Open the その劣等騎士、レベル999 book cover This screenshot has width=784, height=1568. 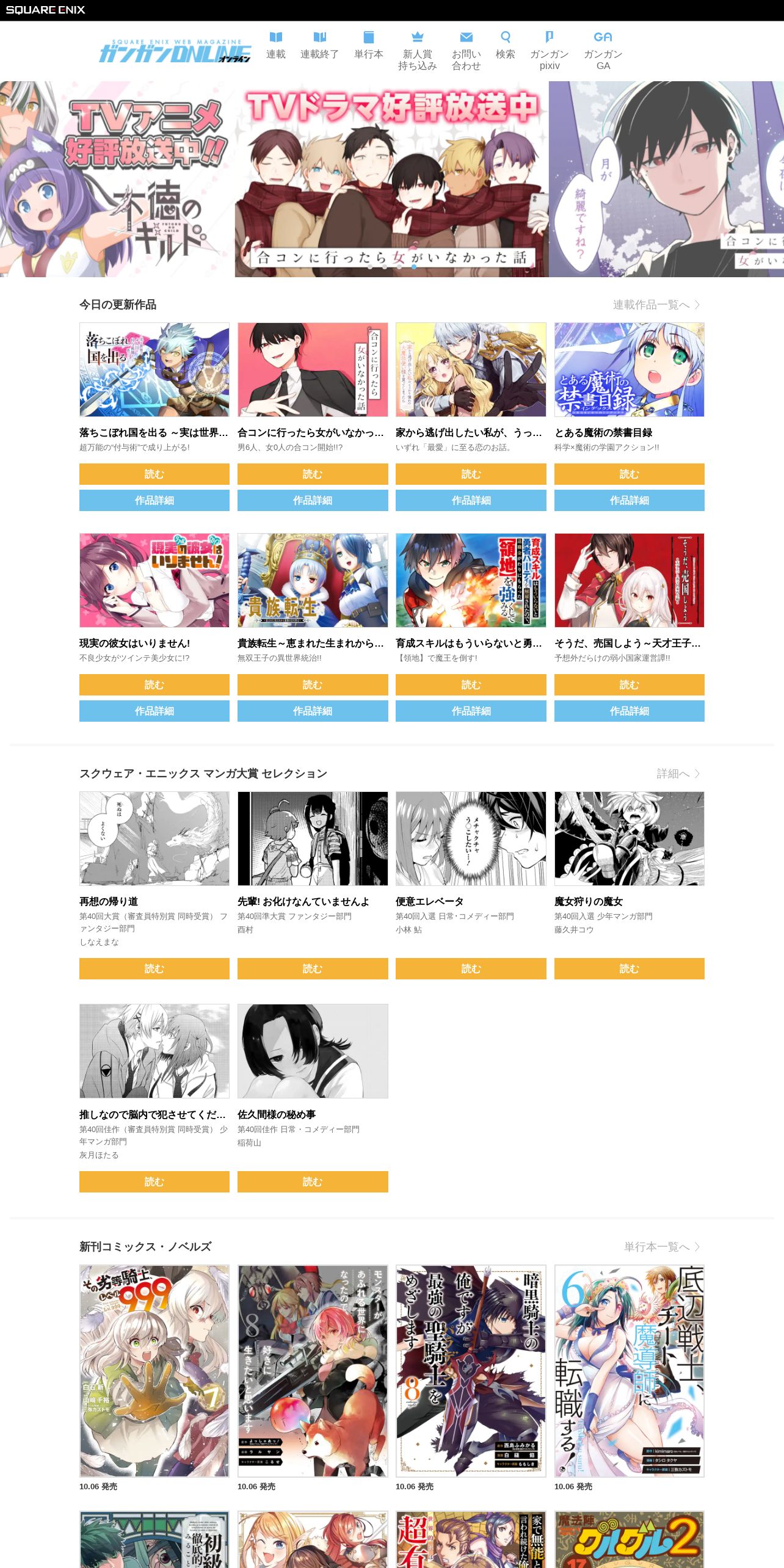(x=154, y=1371)
